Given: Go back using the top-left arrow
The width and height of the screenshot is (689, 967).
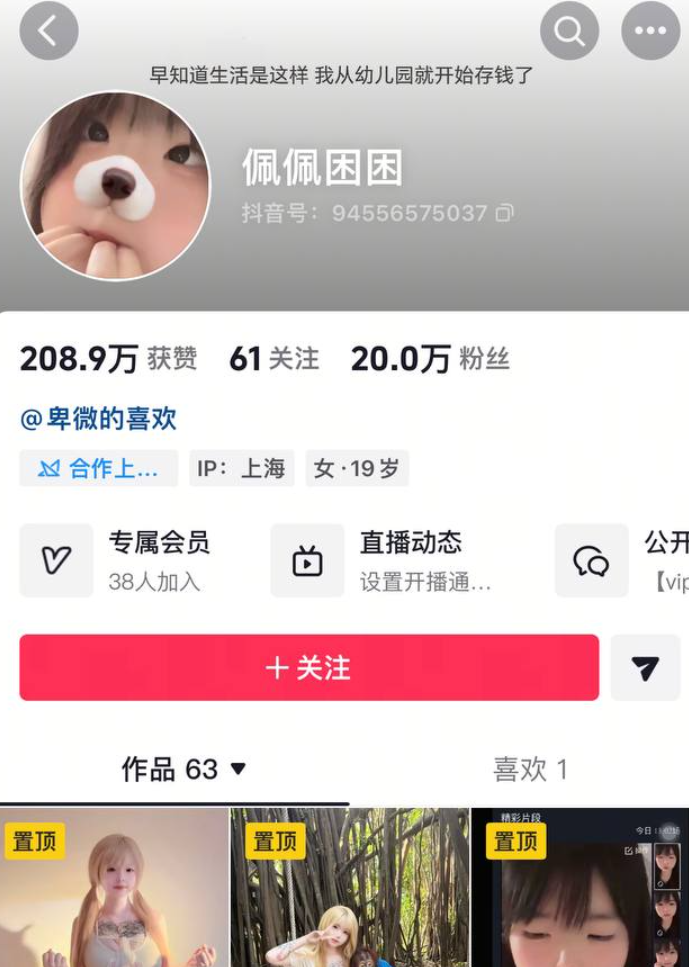Looking at the screenshot, I should (48, 31).
